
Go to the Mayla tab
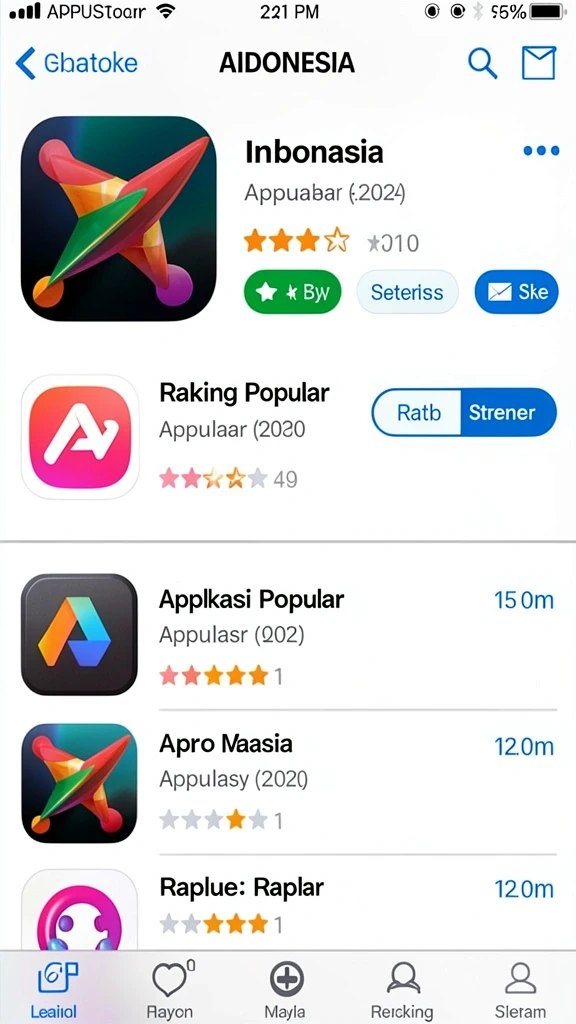pyautogui.click(x=287, y=989)
